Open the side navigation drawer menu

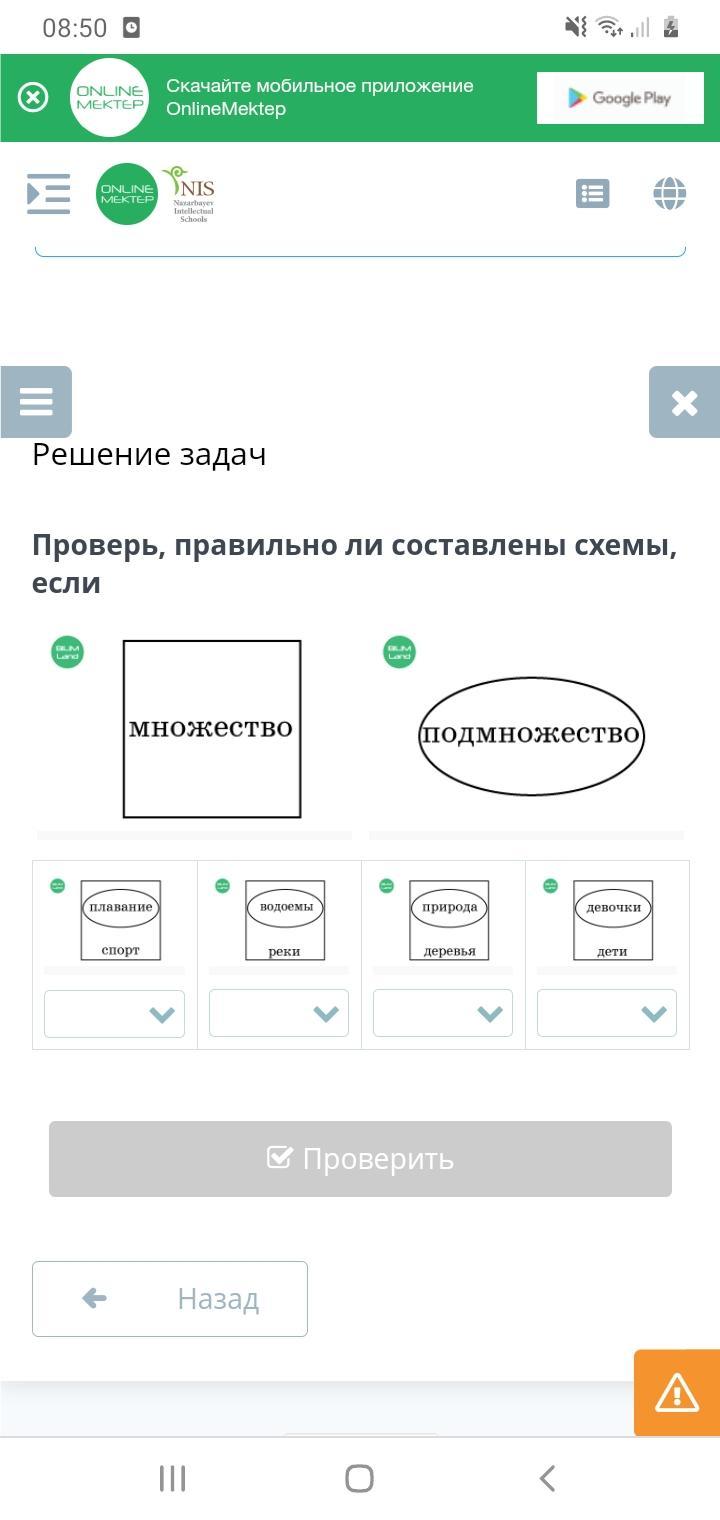point(48,193)
